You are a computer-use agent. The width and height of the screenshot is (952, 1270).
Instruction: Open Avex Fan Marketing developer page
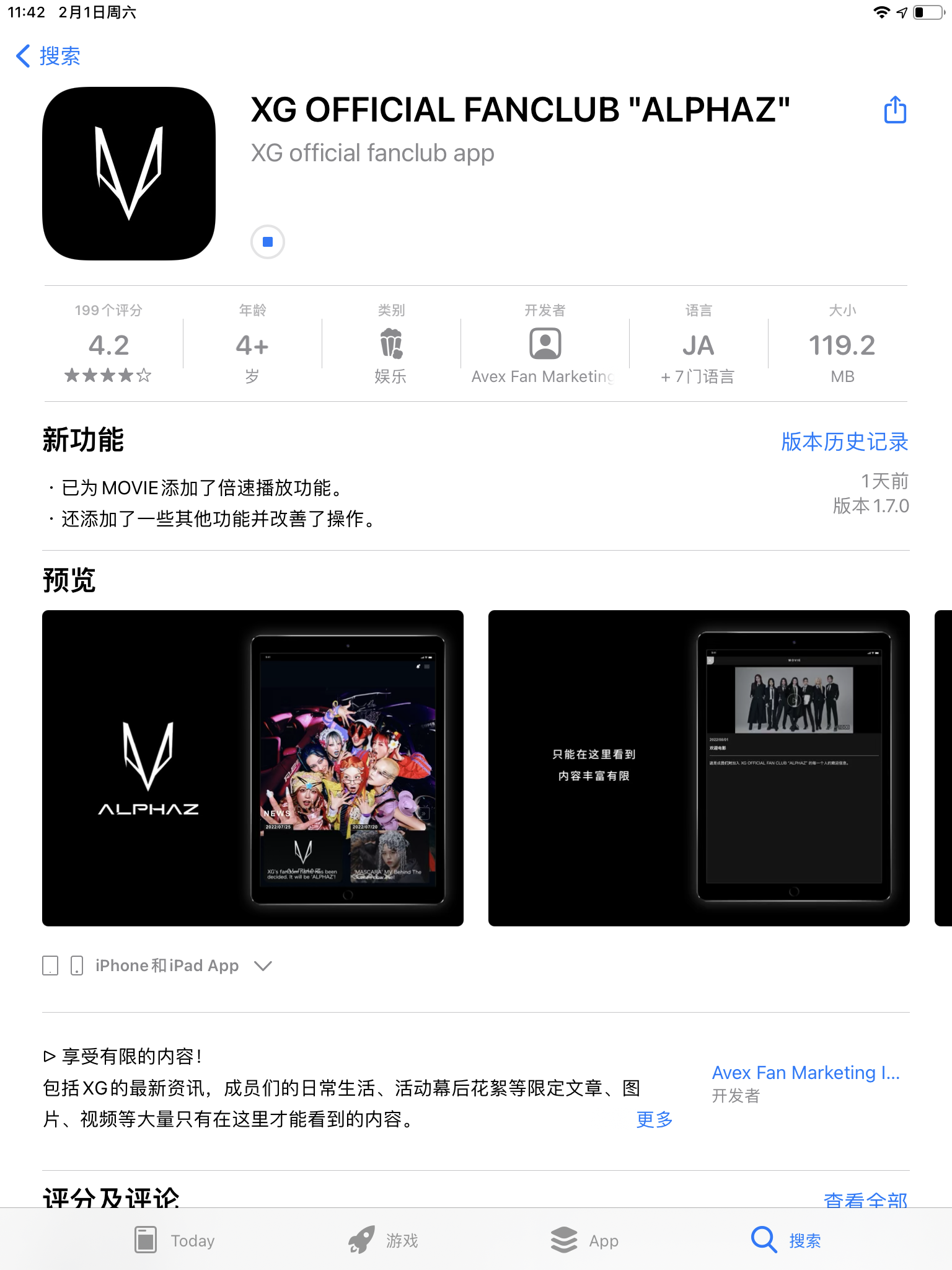[x=805, y=1081]
